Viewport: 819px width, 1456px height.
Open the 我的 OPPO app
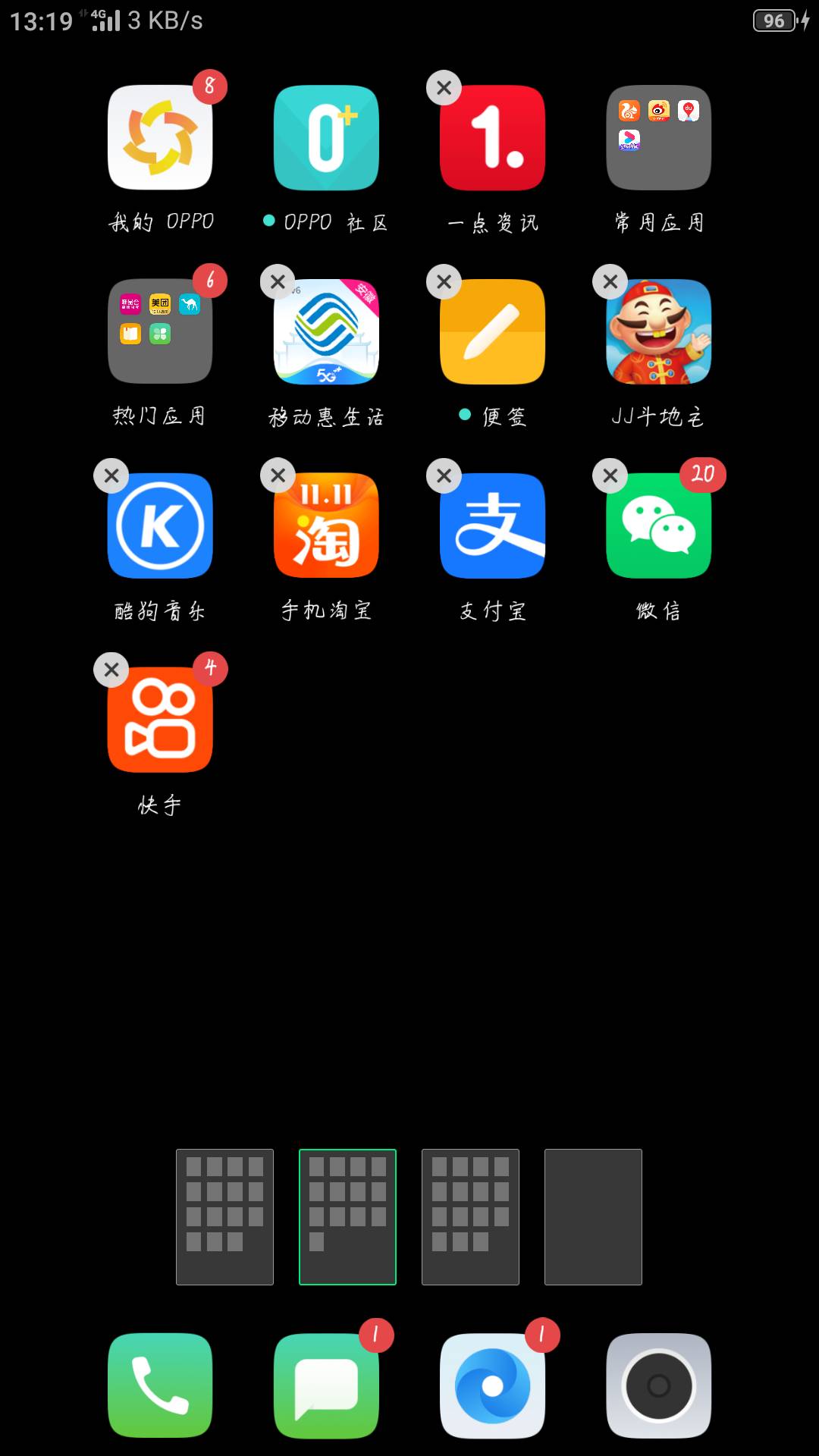pos(160,137)
